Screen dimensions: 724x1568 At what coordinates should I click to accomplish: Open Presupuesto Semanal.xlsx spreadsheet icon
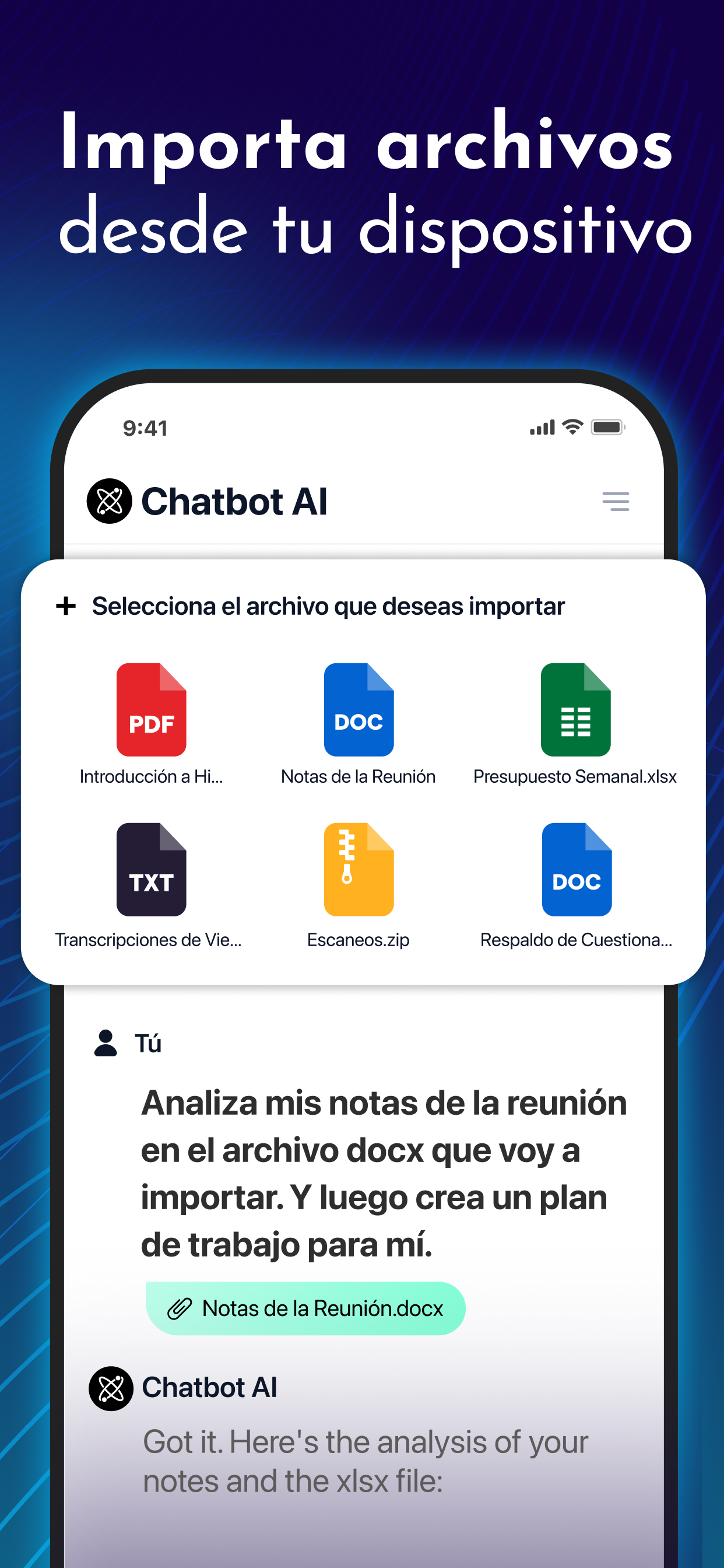click(x=575, y=711)
